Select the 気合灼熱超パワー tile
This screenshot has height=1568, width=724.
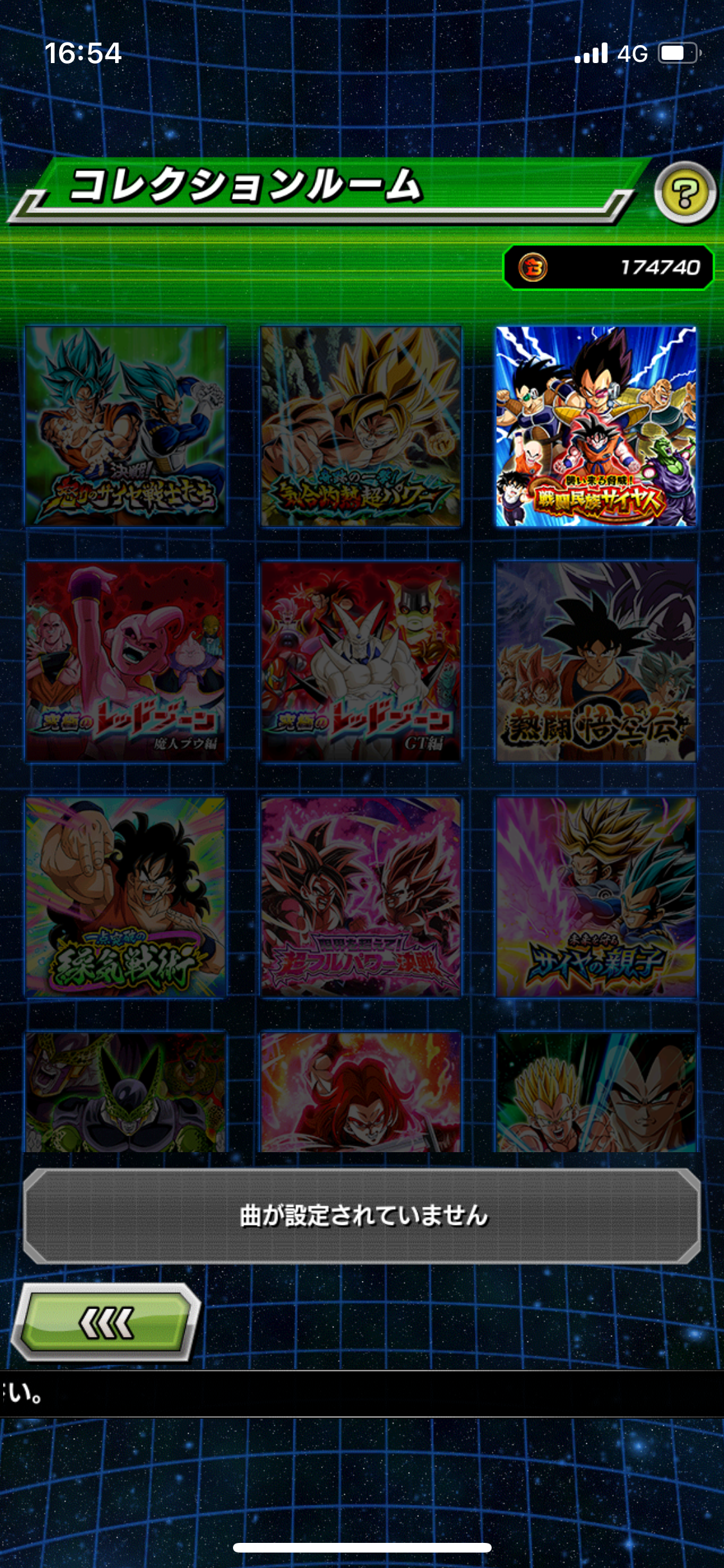click(361, 426)
